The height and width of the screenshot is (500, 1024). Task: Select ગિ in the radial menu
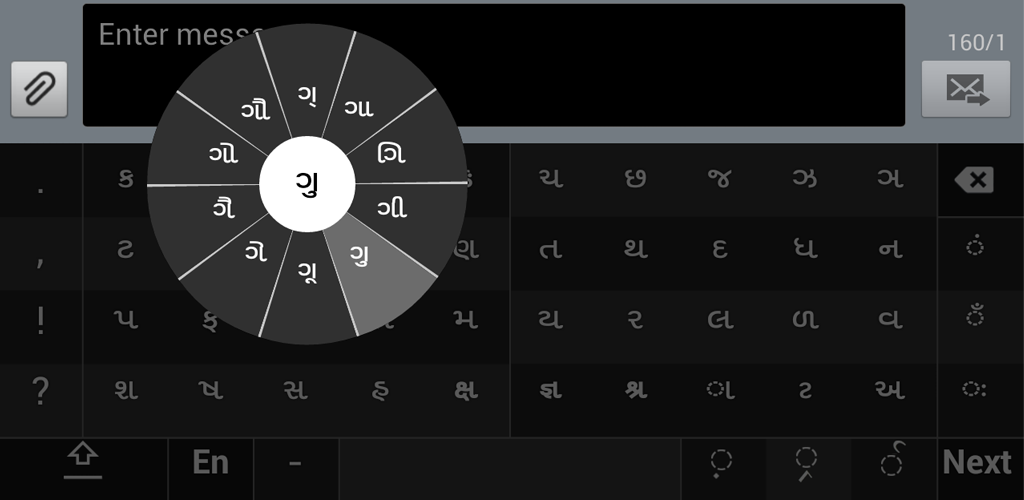391,154
